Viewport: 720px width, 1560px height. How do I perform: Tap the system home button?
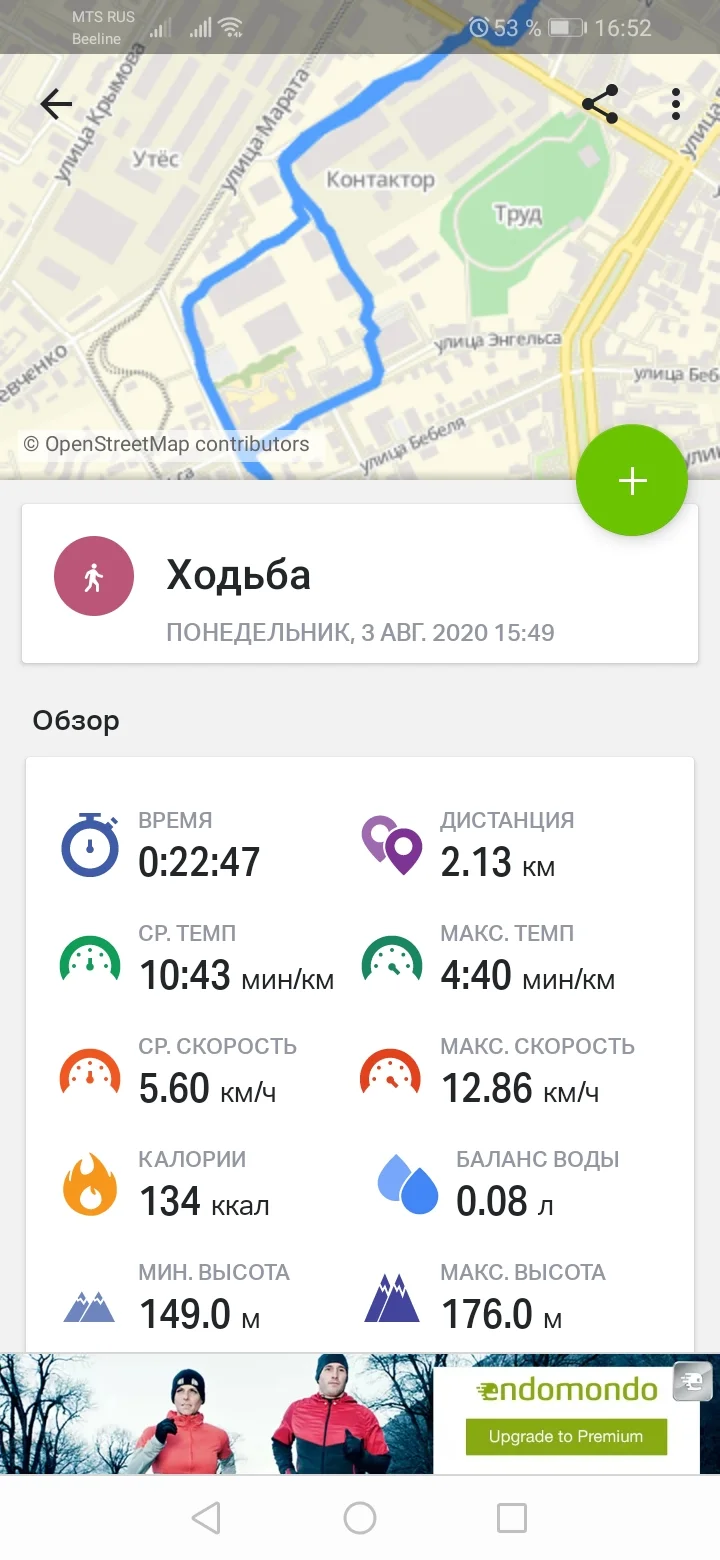tap(360, 1518)
